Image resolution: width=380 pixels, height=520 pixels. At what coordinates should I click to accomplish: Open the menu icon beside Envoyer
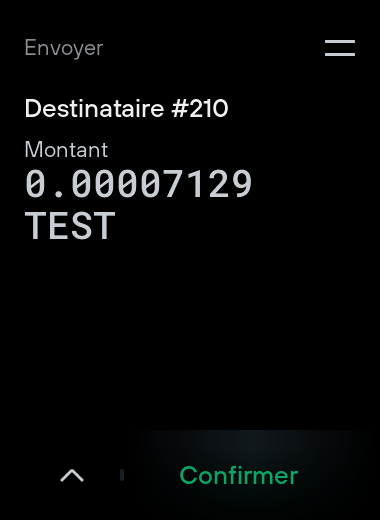(340, 48)
